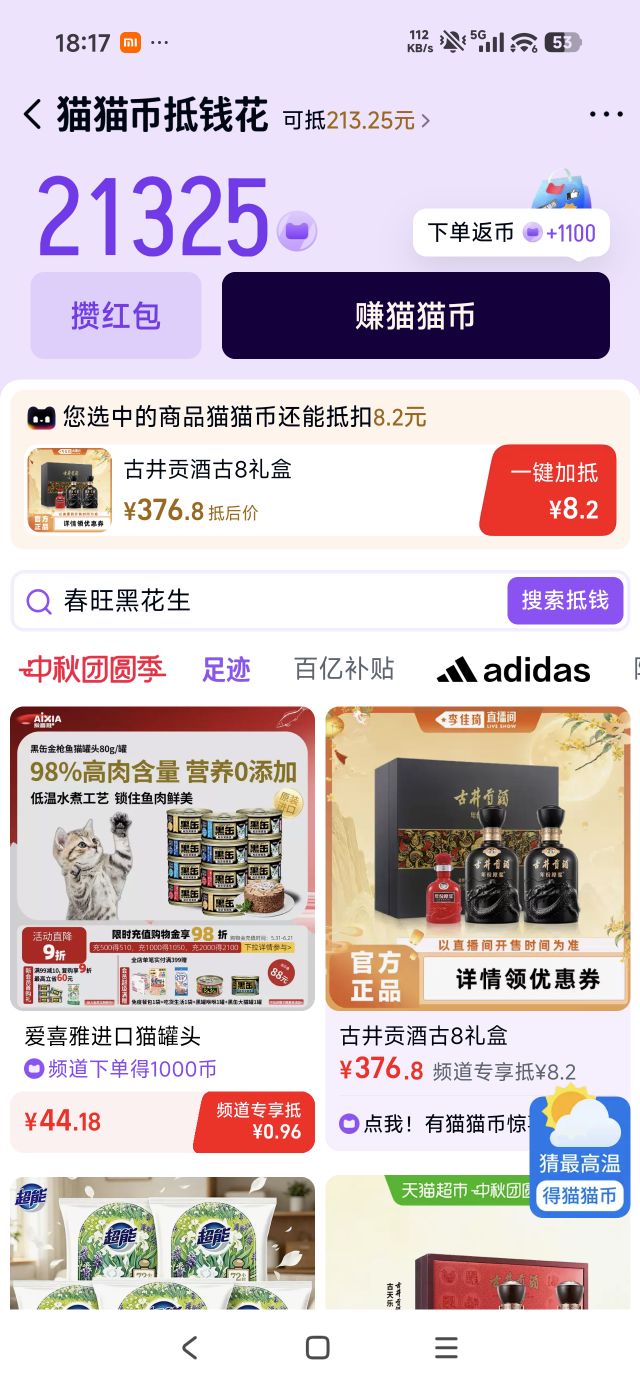Tap the 攒红包 button
The width and height of the screenshot is (640, 1386).
click(116, 316)
